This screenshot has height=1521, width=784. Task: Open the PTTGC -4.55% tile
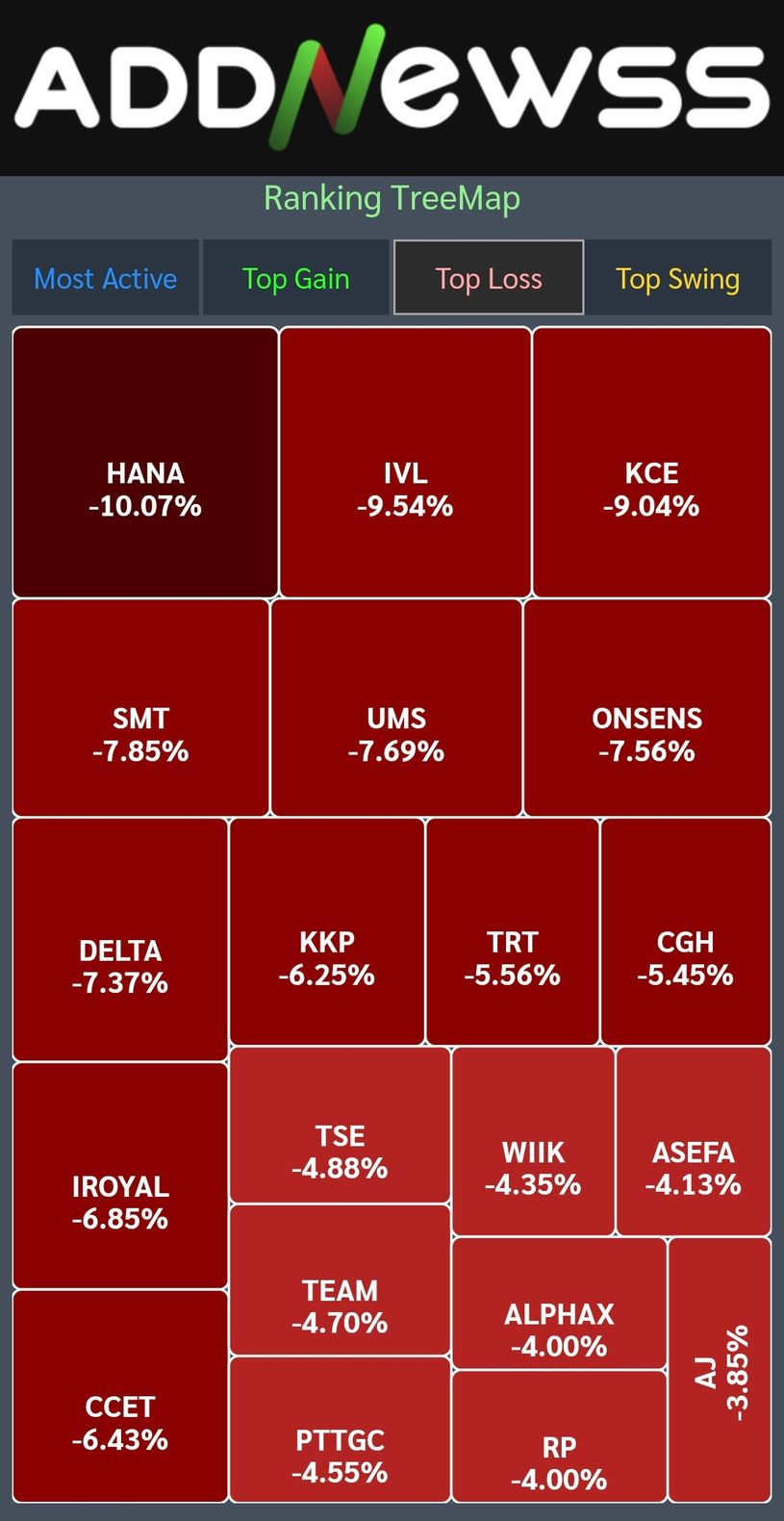pyautogui.click(x=340, y=1429)
